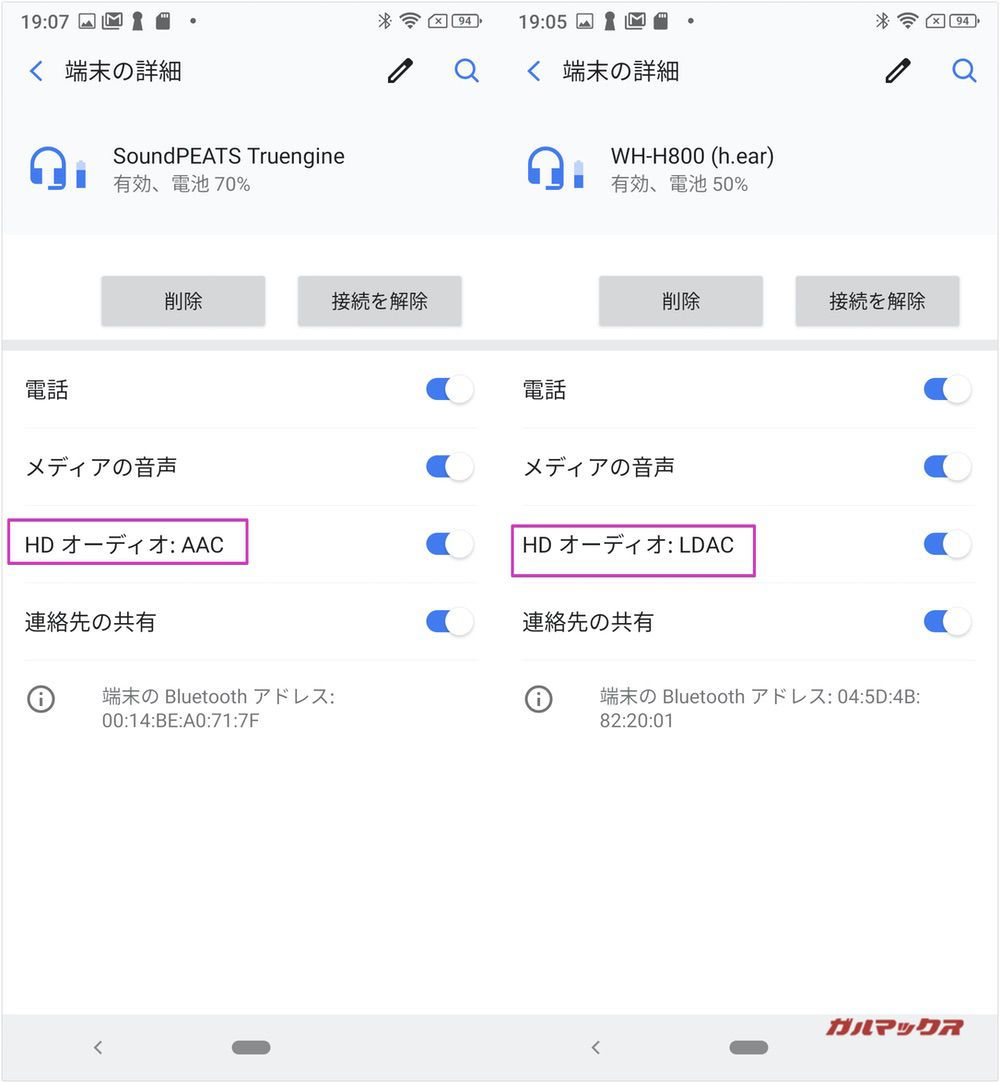Open search on SoundPEATS Truengine screen
The height and width of the screenshot is (1083, 1000).
(x=466, y=71)
